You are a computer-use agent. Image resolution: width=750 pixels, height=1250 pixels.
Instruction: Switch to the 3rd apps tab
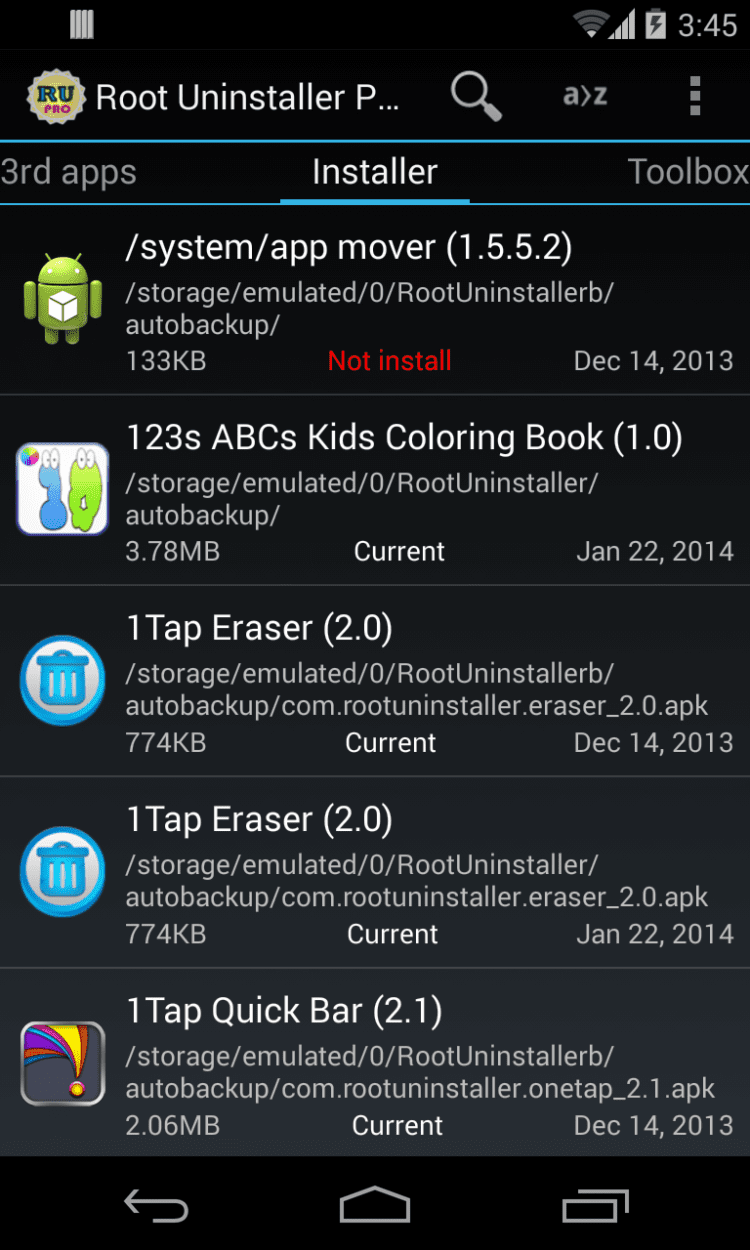68,172
